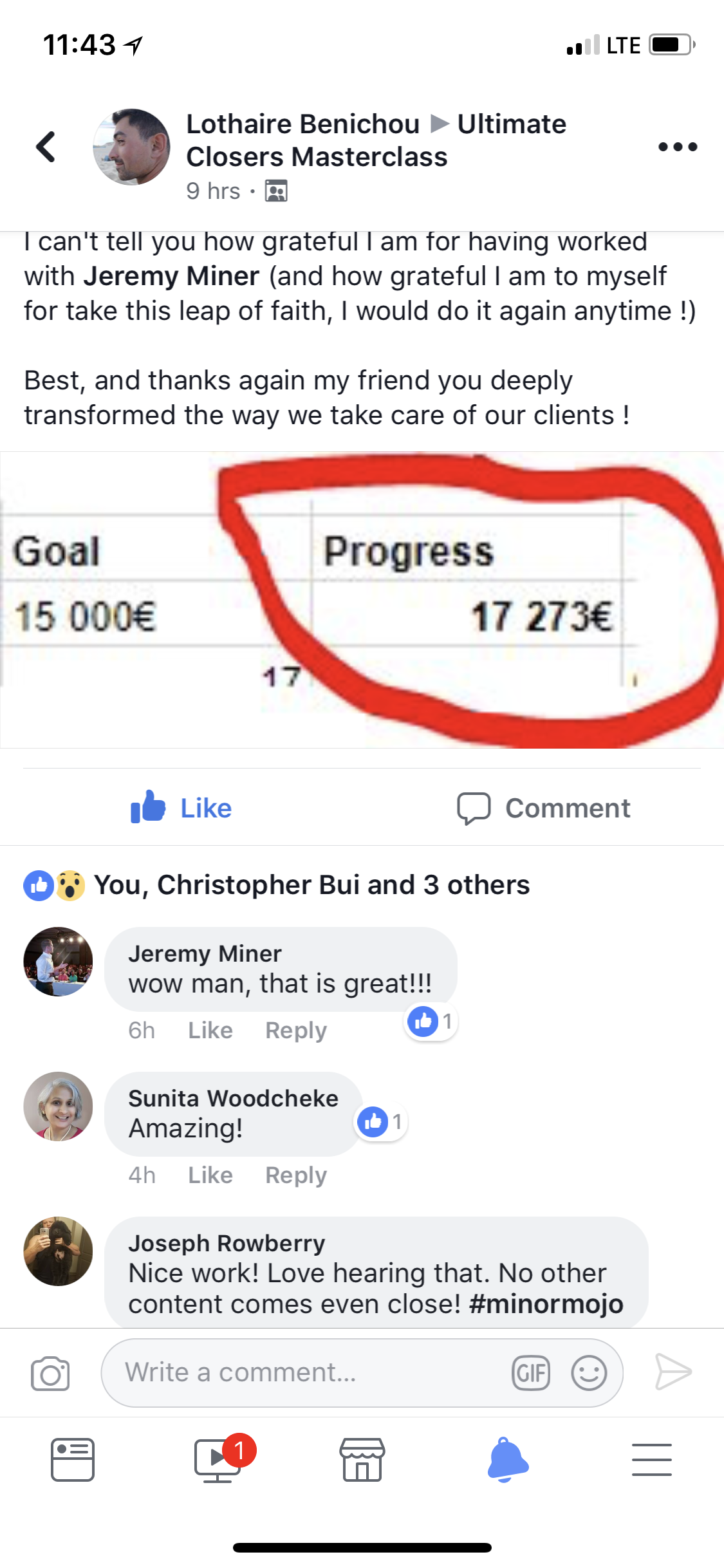Screen dimensions: 724x1568
Task: Switch to the Marketplace tab
Action: pos(362,1460)
